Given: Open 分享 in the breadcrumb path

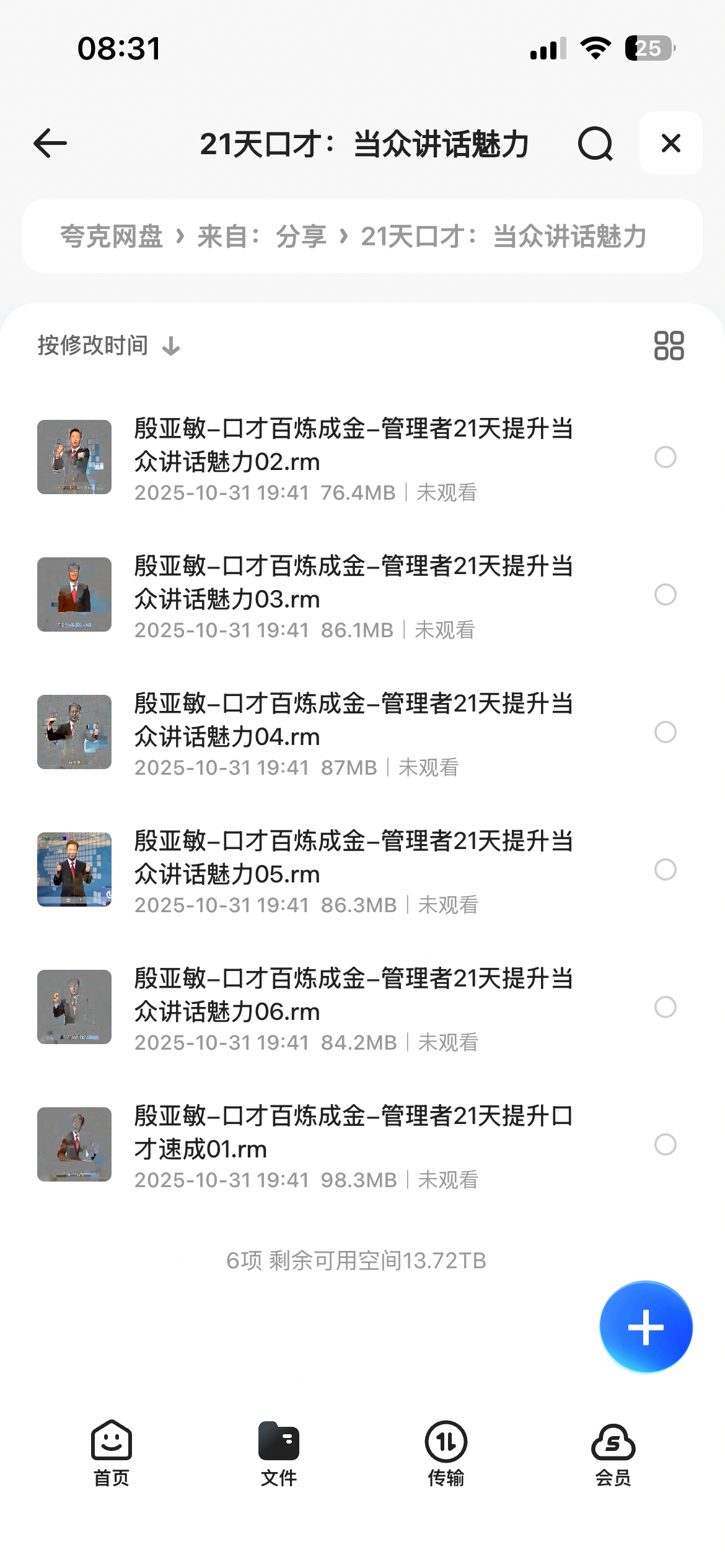Looking at the screenshot, I should pyautogui.click(x=302, y=236).
